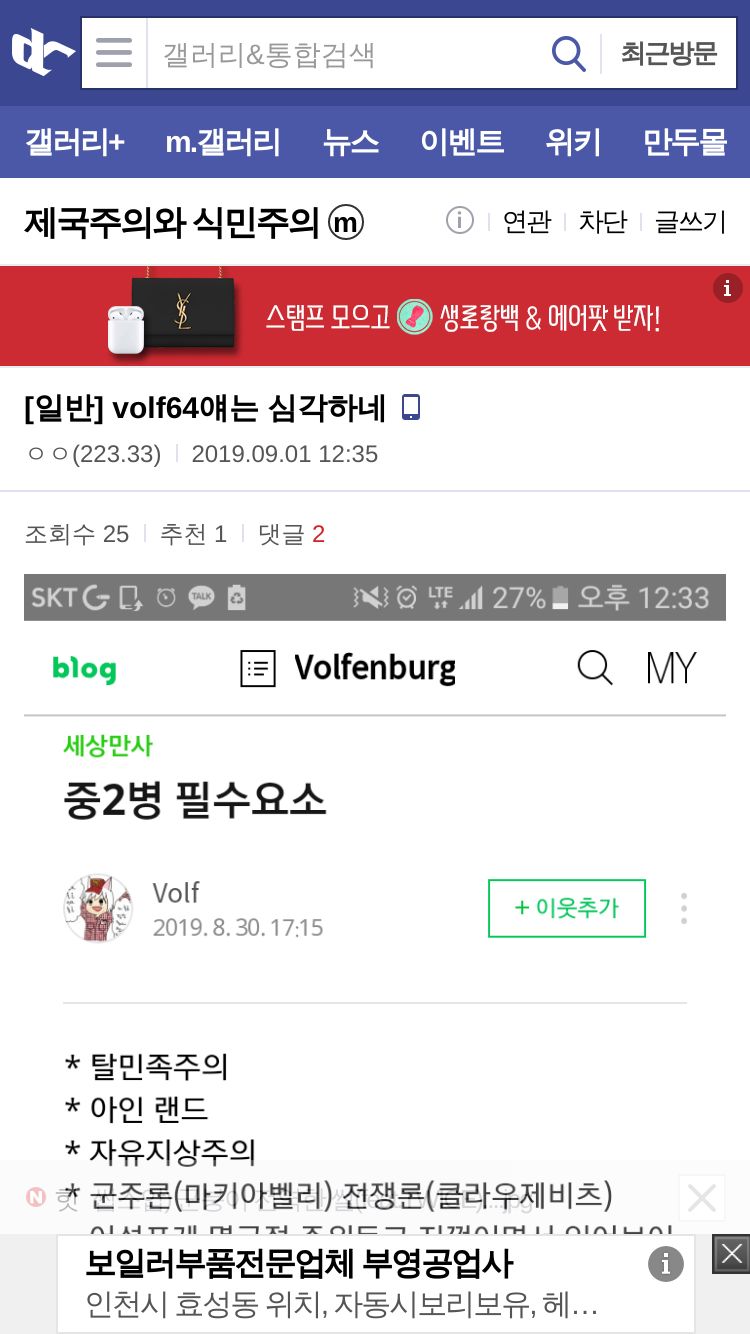Open the 위키 tab
Screen dimensions: 750x1334
(574, 142)
